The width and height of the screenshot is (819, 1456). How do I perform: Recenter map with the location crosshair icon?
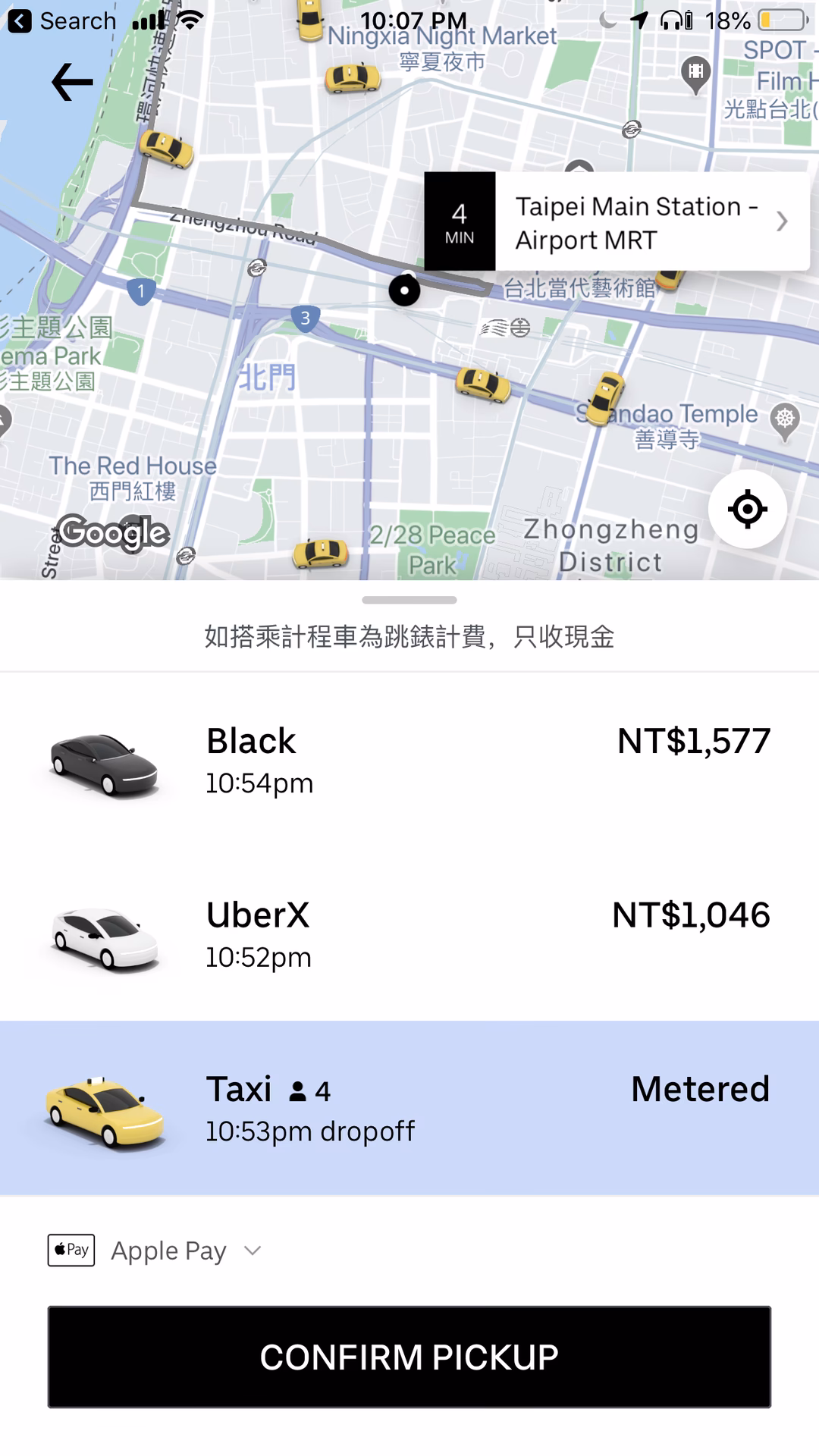(x=747, y=510)
